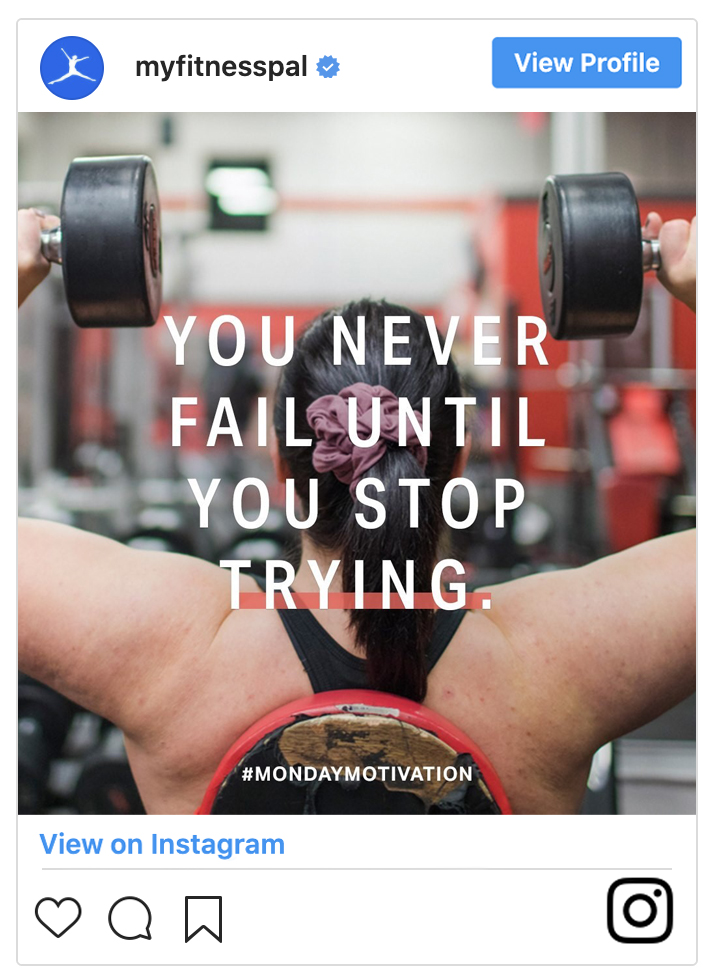Tap the View Profile button
The image size is (714, 979).
(x=586, y=63)
